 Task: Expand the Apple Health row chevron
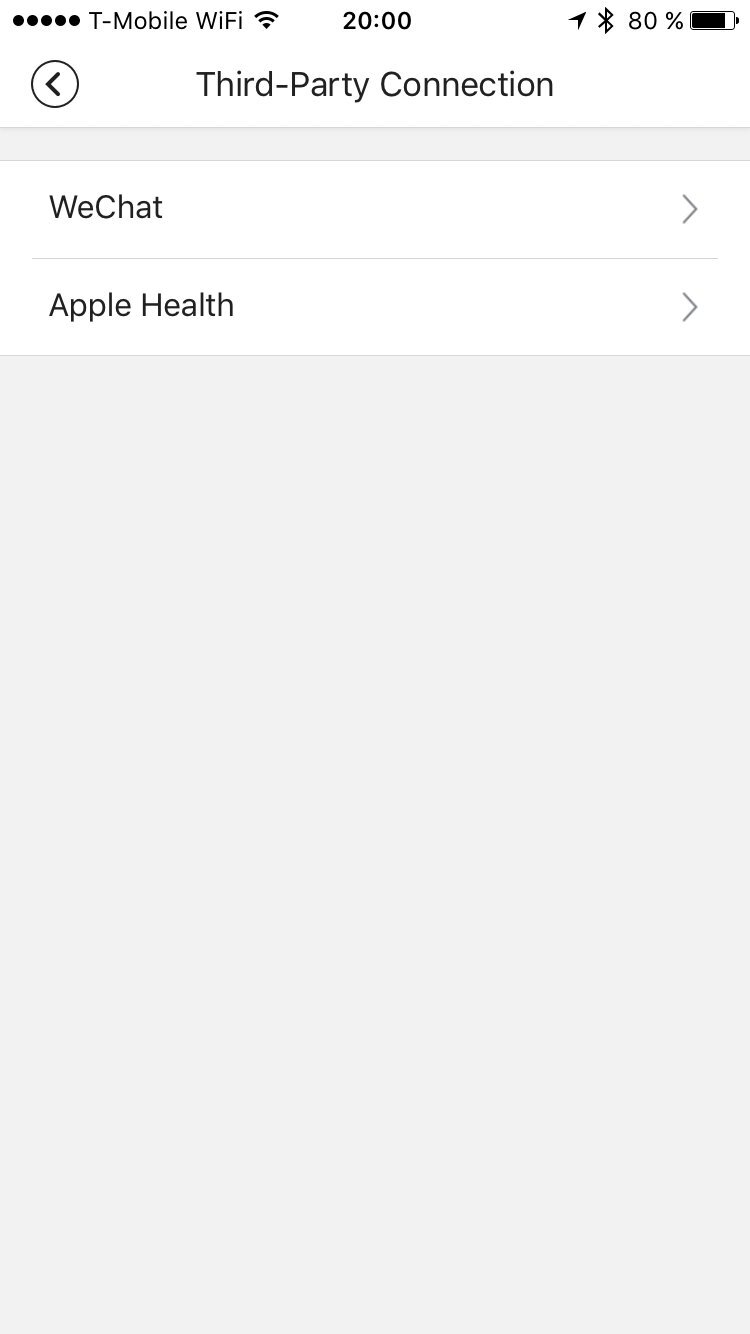[688, 307]
